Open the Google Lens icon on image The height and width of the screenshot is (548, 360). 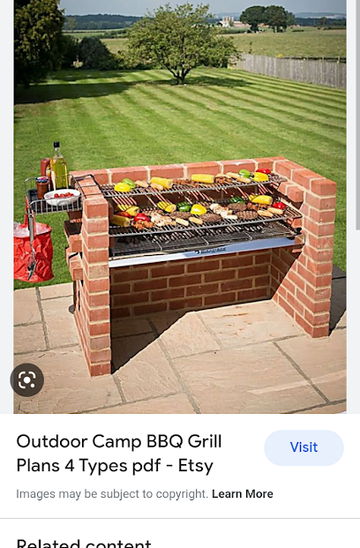(x=27, y=380)
